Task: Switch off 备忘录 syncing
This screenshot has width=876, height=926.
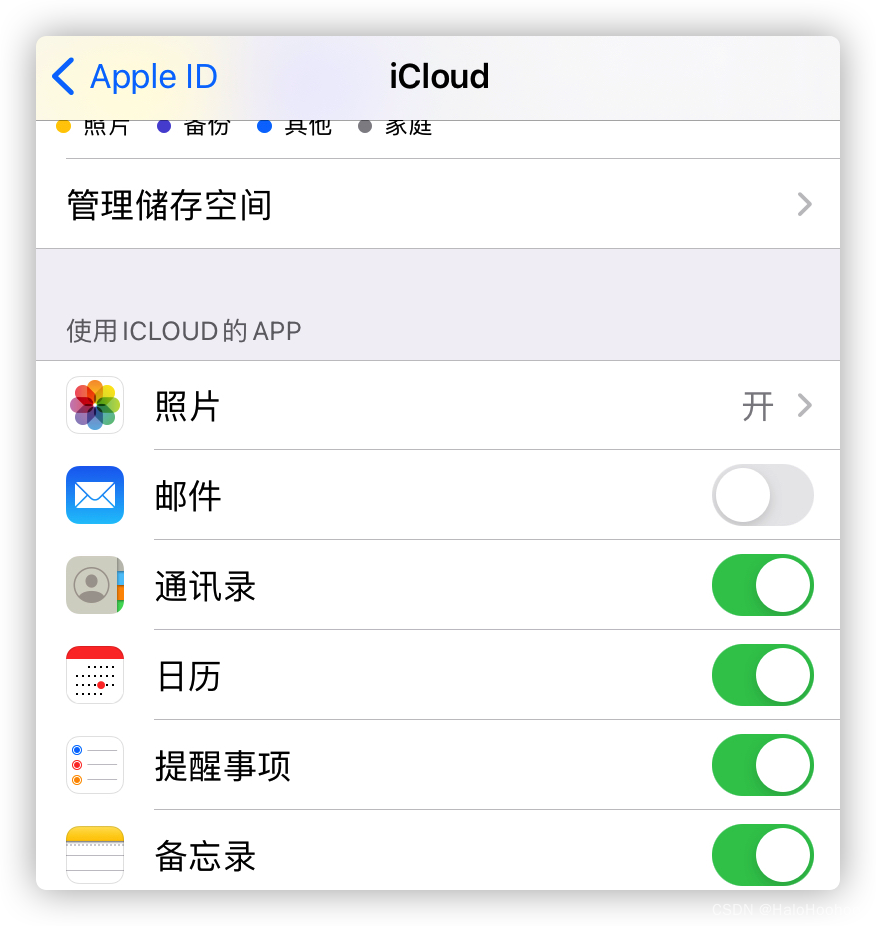Action: click(x=762, y=855)
